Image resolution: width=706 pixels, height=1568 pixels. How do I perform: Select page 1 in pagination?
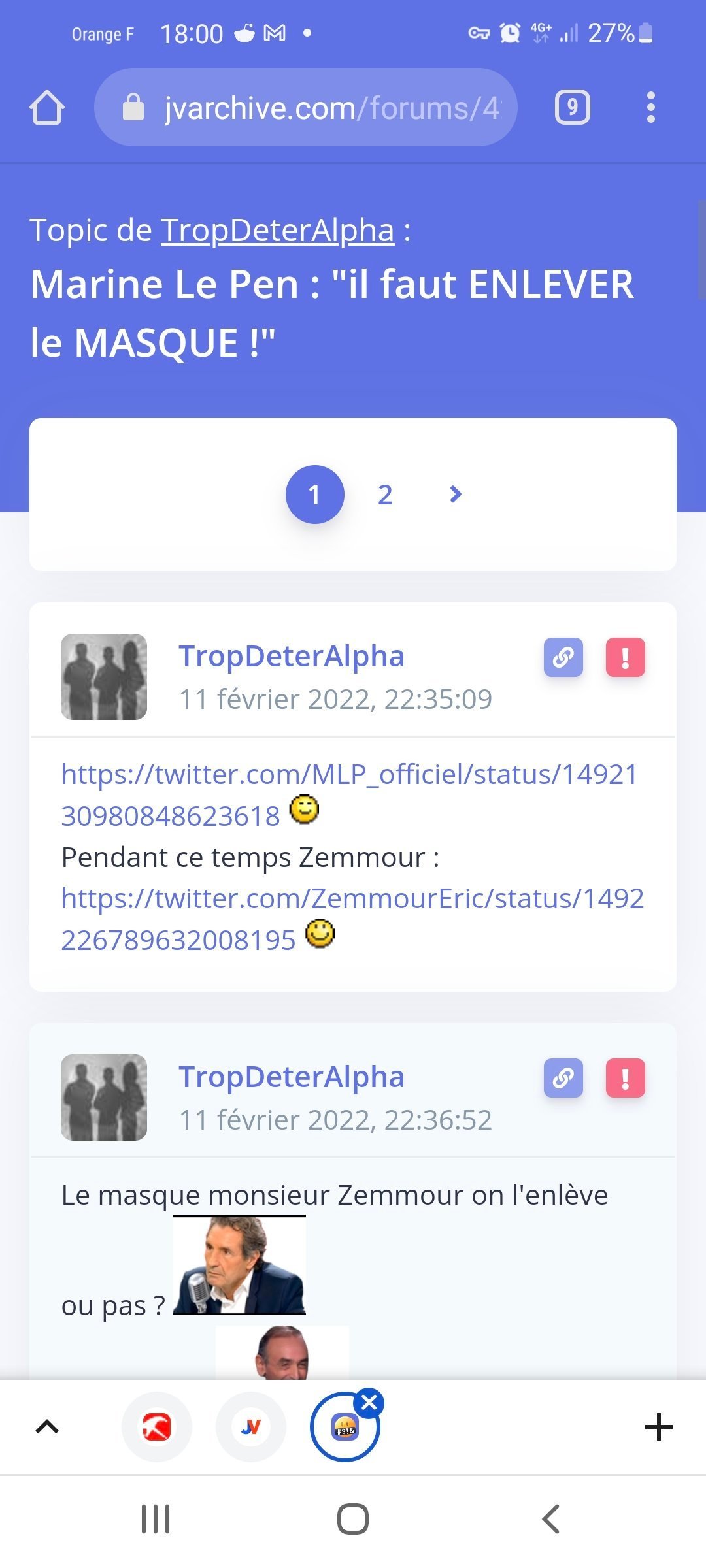point(314,495)
